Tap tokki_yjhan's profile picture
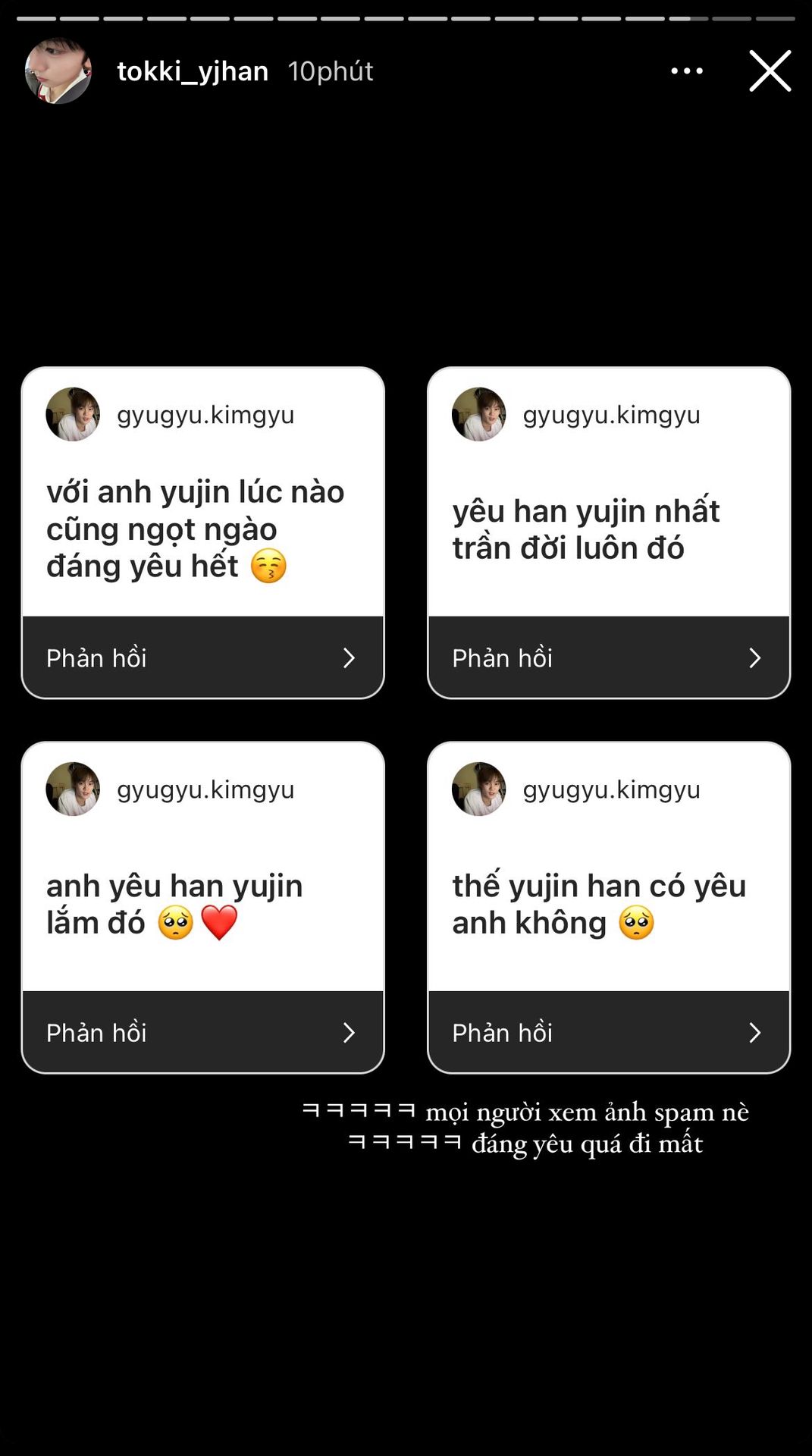 click(x=58, y=71)
